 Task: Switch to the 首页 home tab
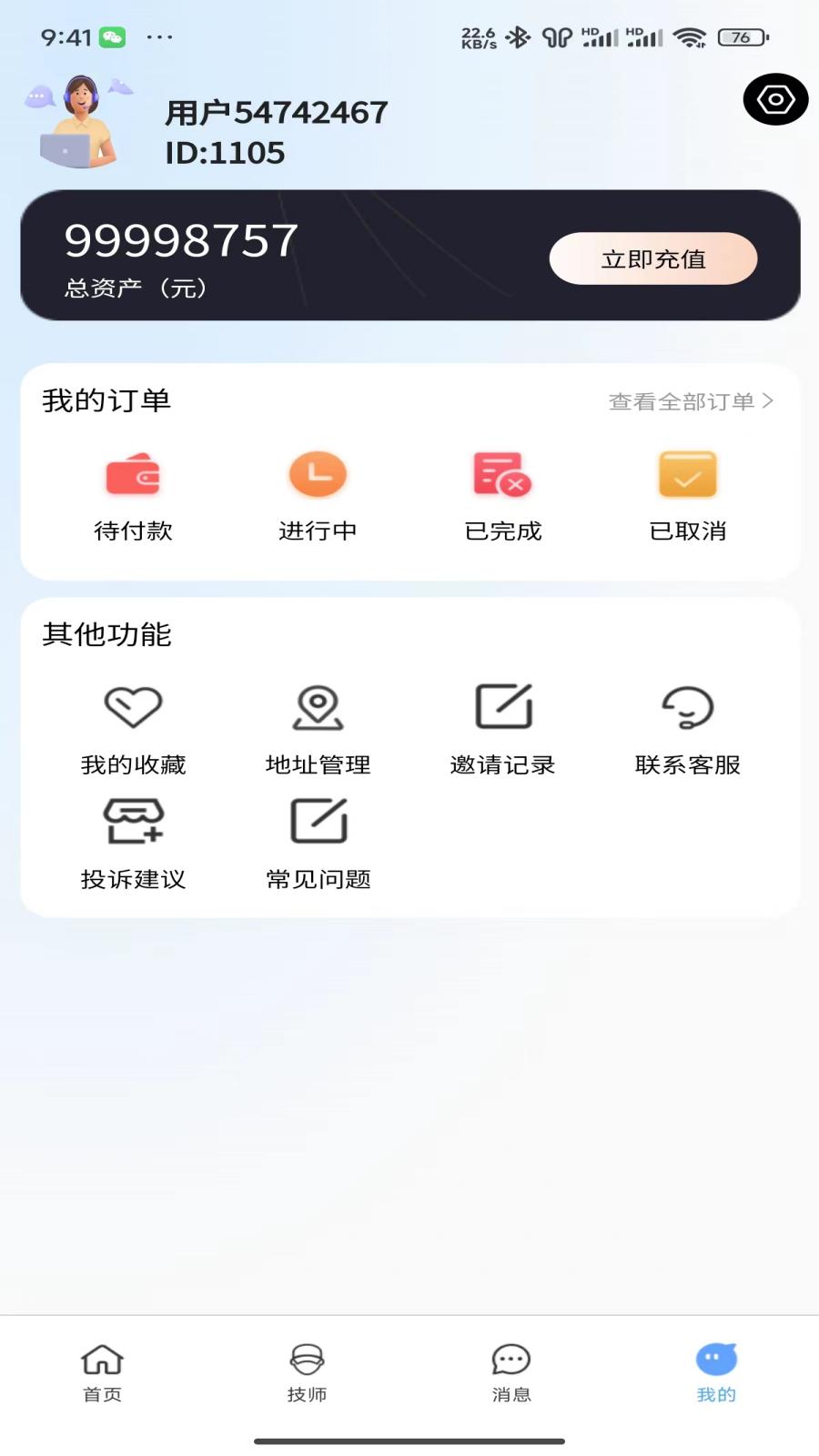102,1372
